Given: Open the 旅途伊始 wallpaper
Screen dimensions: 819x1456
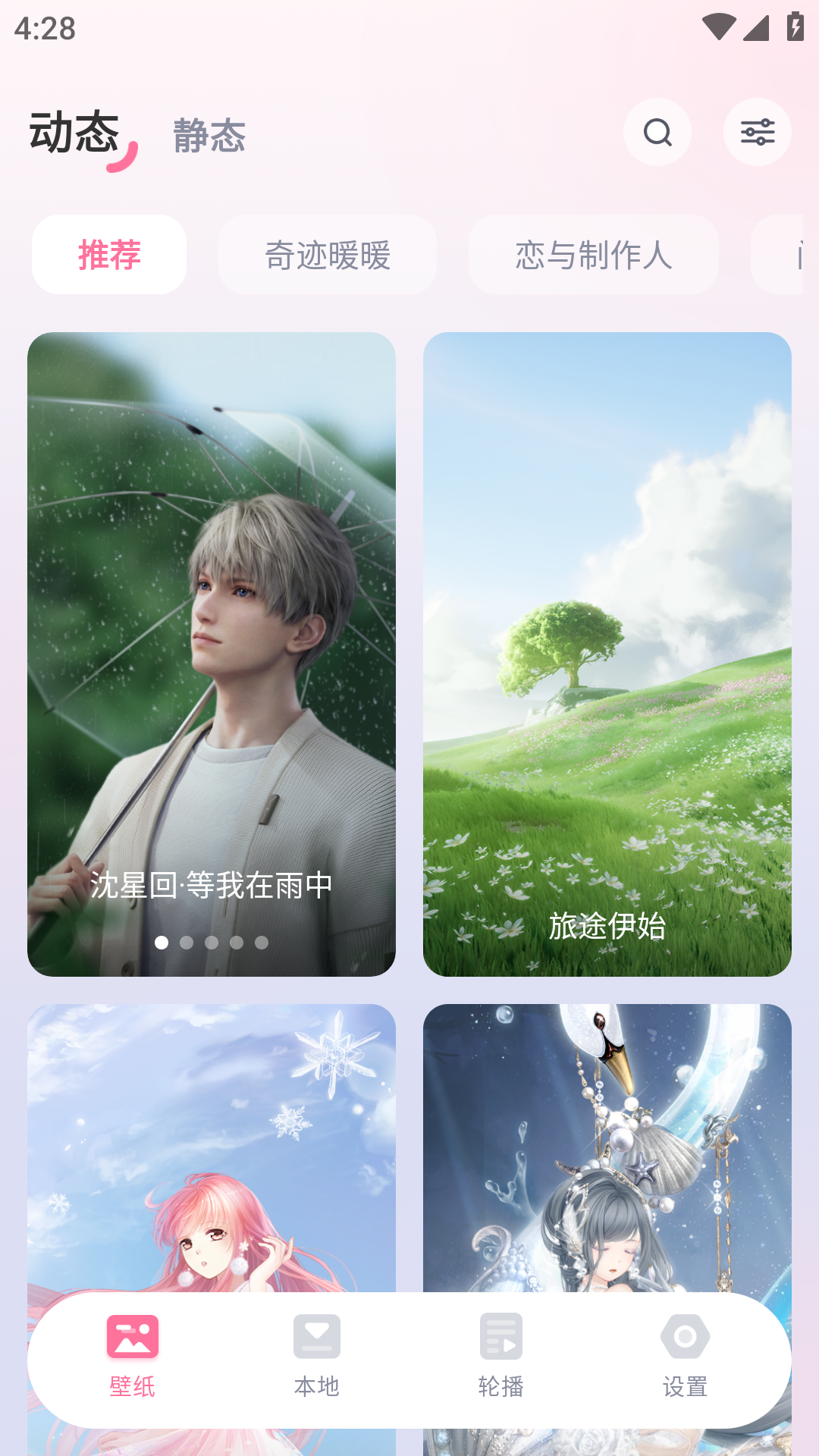Looking at the screenshot, I should [607, 652].
